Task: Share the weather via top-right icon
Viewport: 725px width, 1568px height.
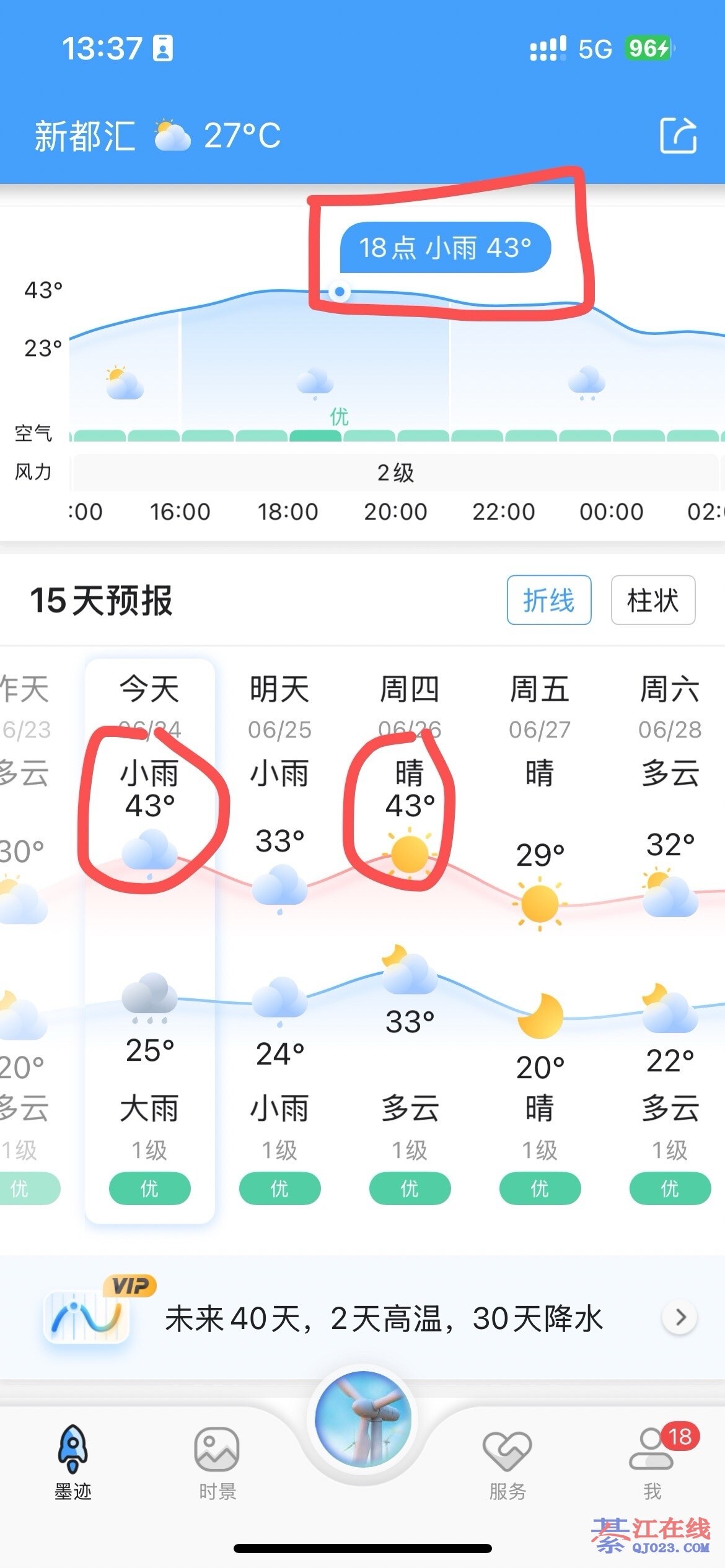Action: (678, 135)
